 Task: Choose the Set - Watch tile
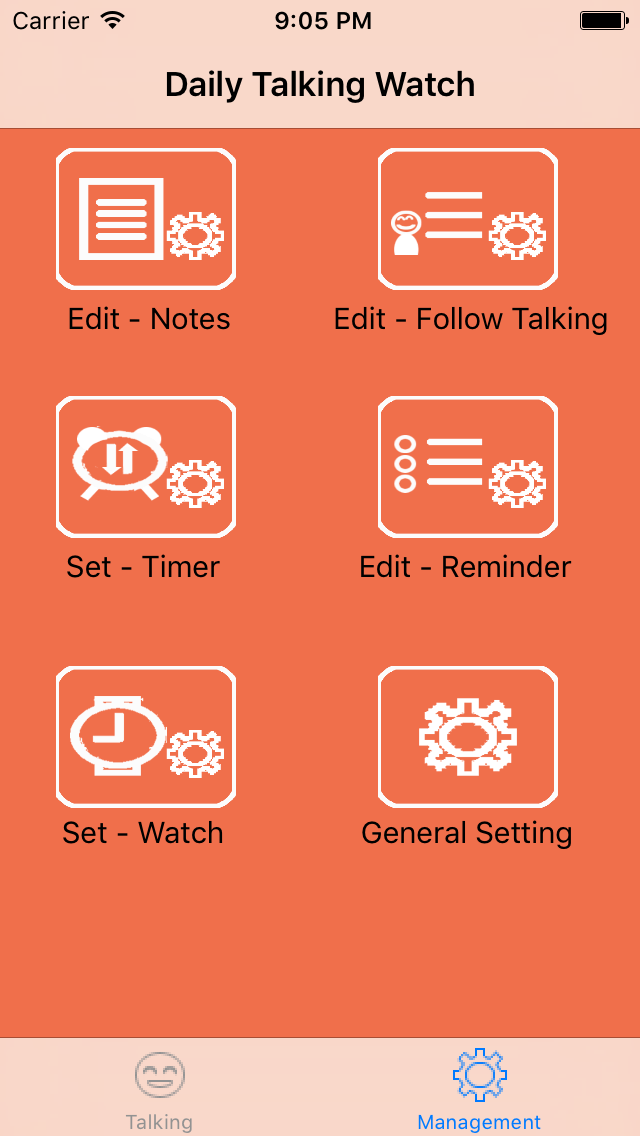pyautogui.click(x=146, y=736)
